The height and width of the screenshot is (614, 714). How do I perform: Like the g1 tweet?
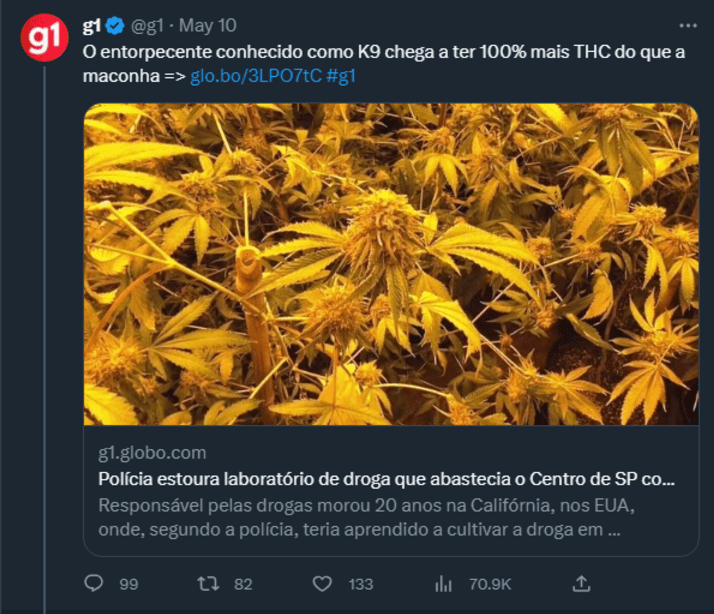pyautogui.click(x=322, y=583)
